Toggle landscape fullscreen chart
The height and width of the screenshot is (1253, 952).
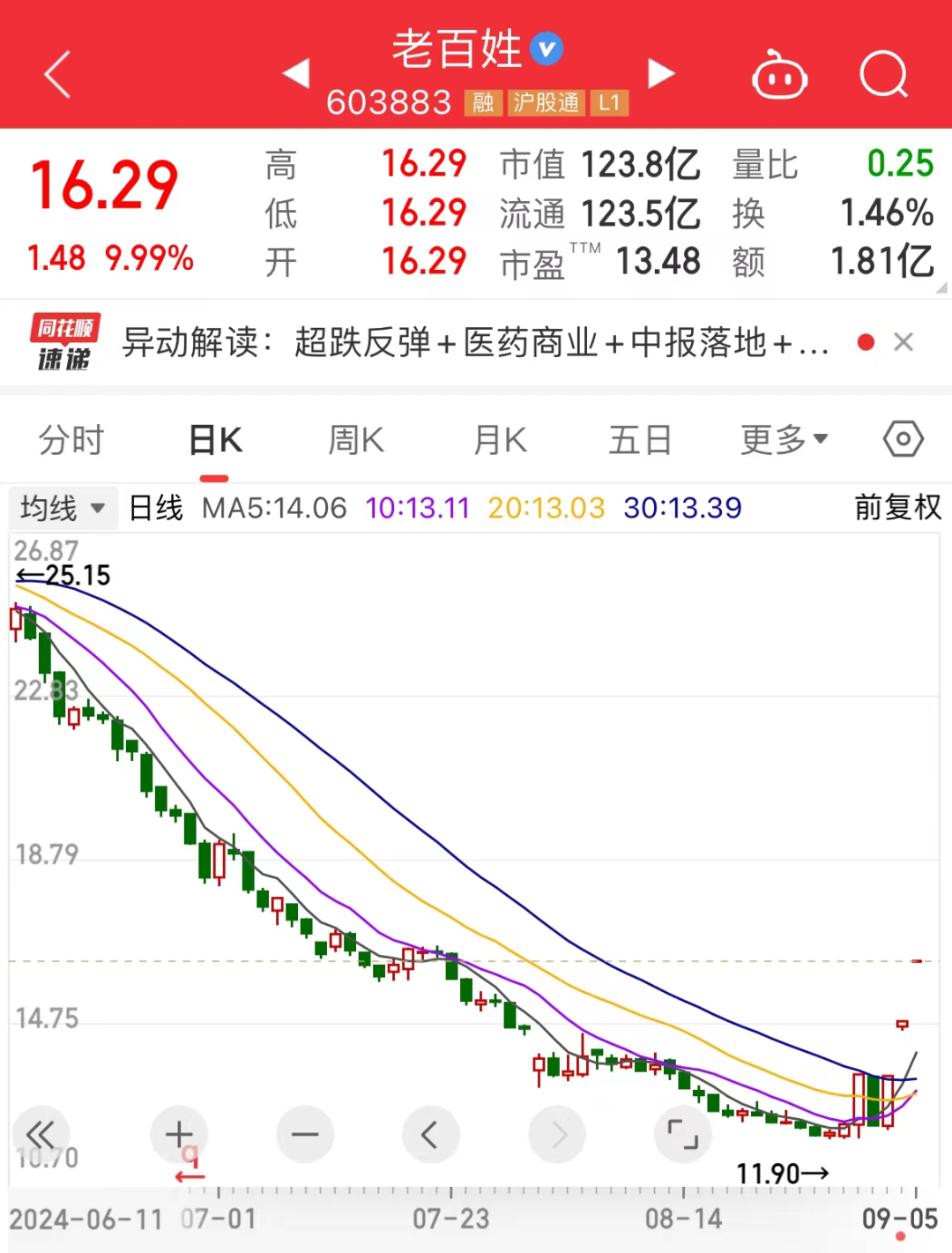click(682, 1134)
